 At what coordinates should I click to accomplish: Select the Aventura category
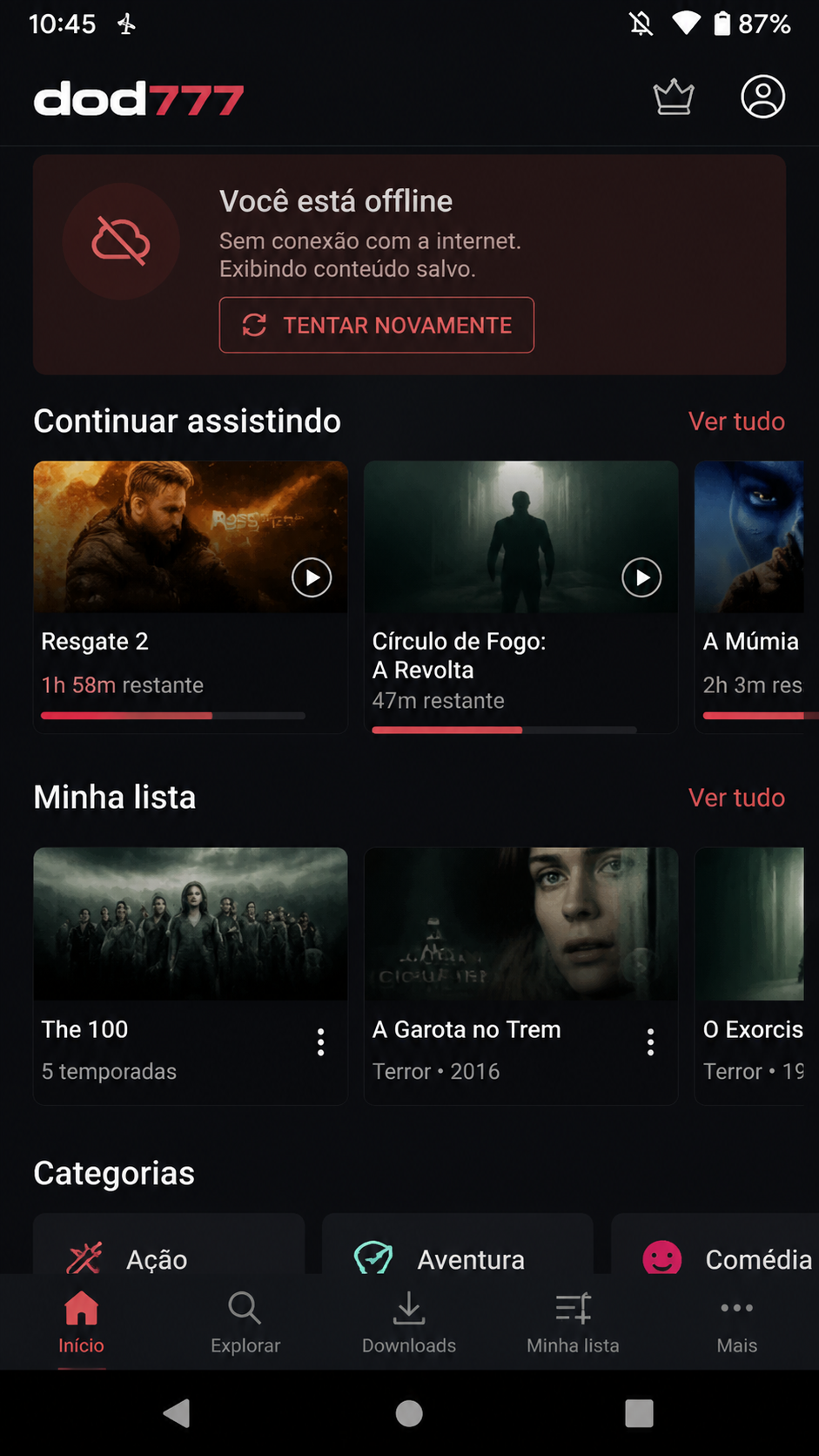(457, 1245)
